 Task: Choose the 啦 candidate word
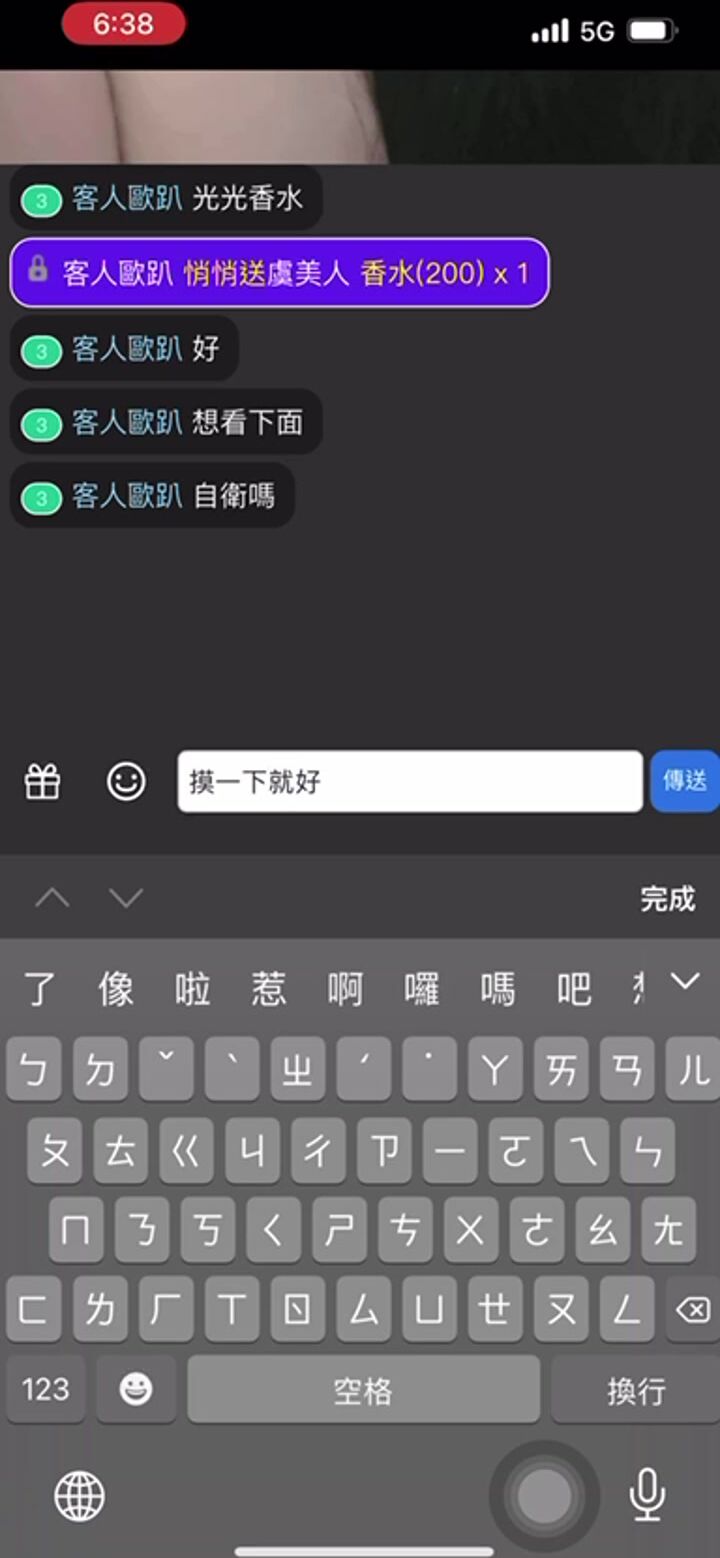(x=193, y=989)
